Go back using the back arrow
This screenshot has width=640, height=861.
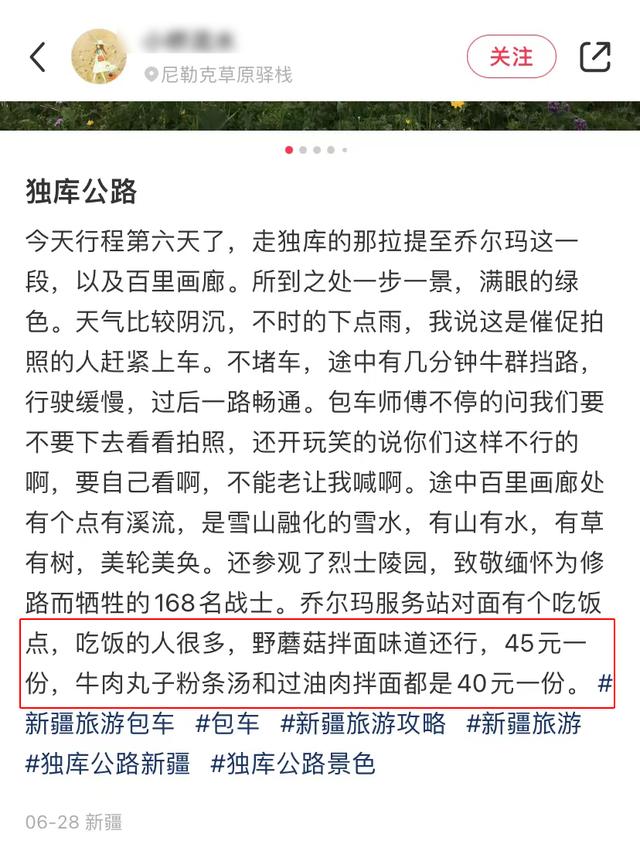point(38,57)
